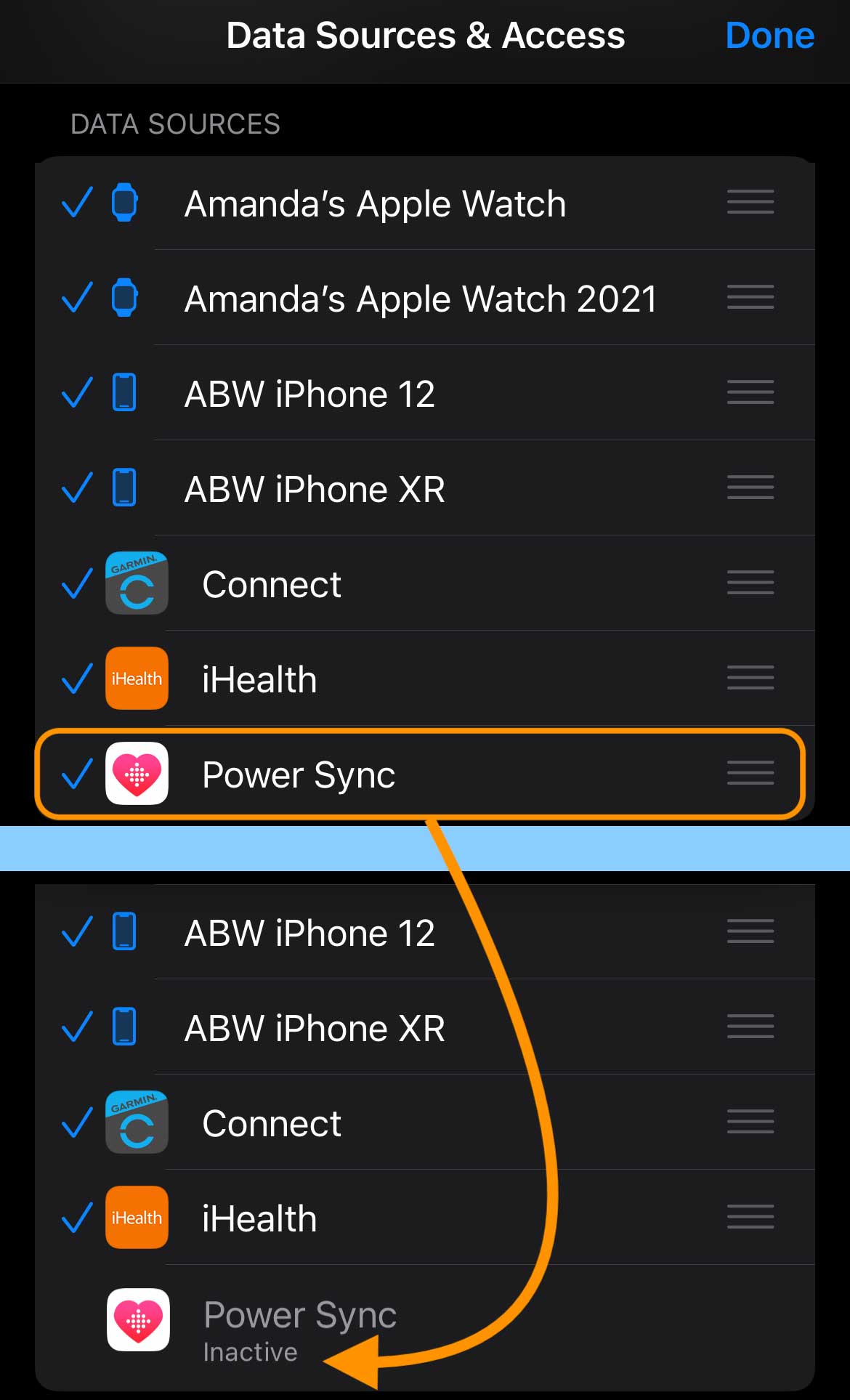The image size is (850, 1400).
Task: Disable the iHealth data source checkmark
Action: click(x=78, y=679)
